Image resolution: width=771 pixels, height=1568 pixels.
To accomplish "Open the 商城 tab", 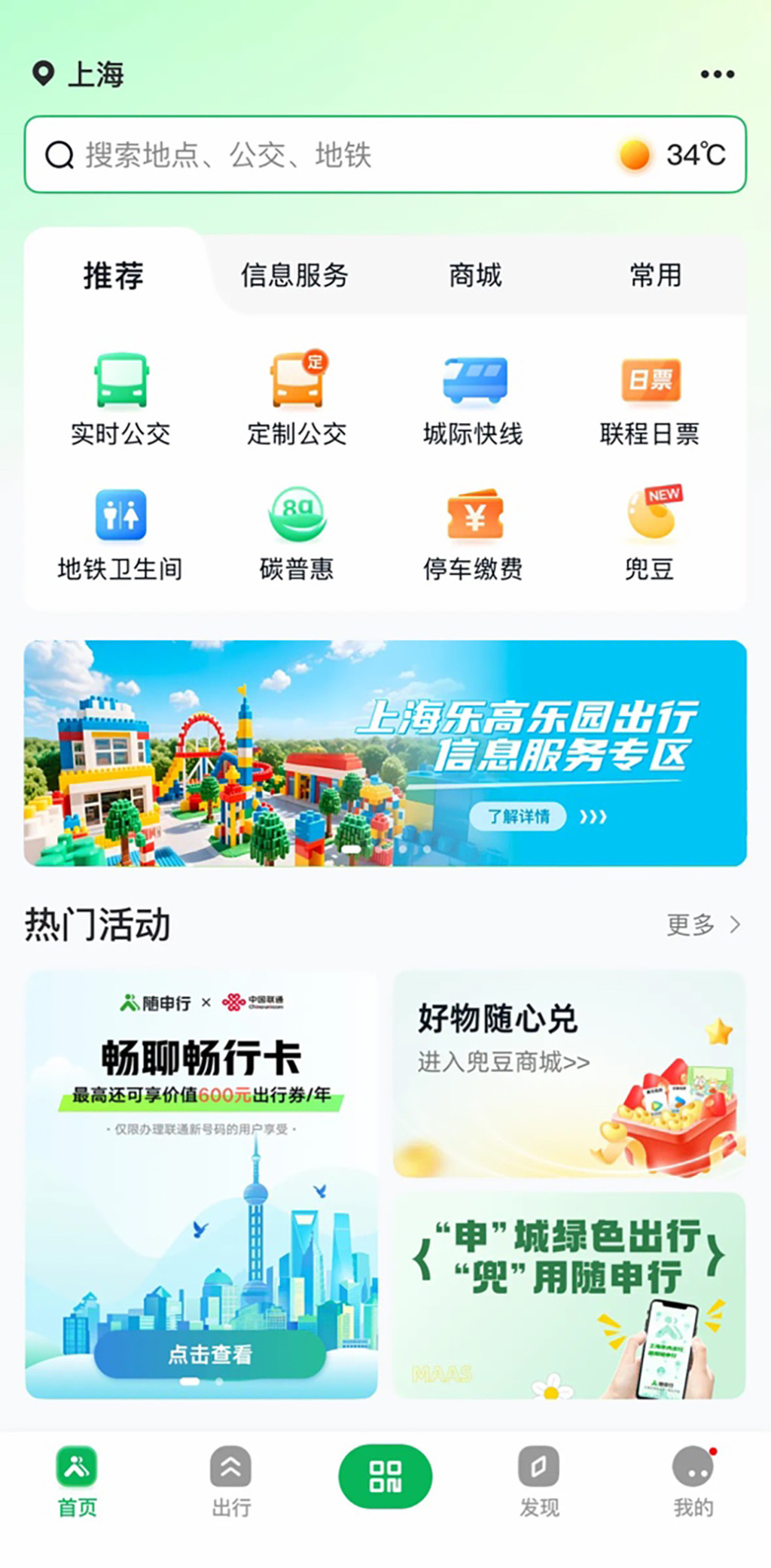I will (474, 276).
